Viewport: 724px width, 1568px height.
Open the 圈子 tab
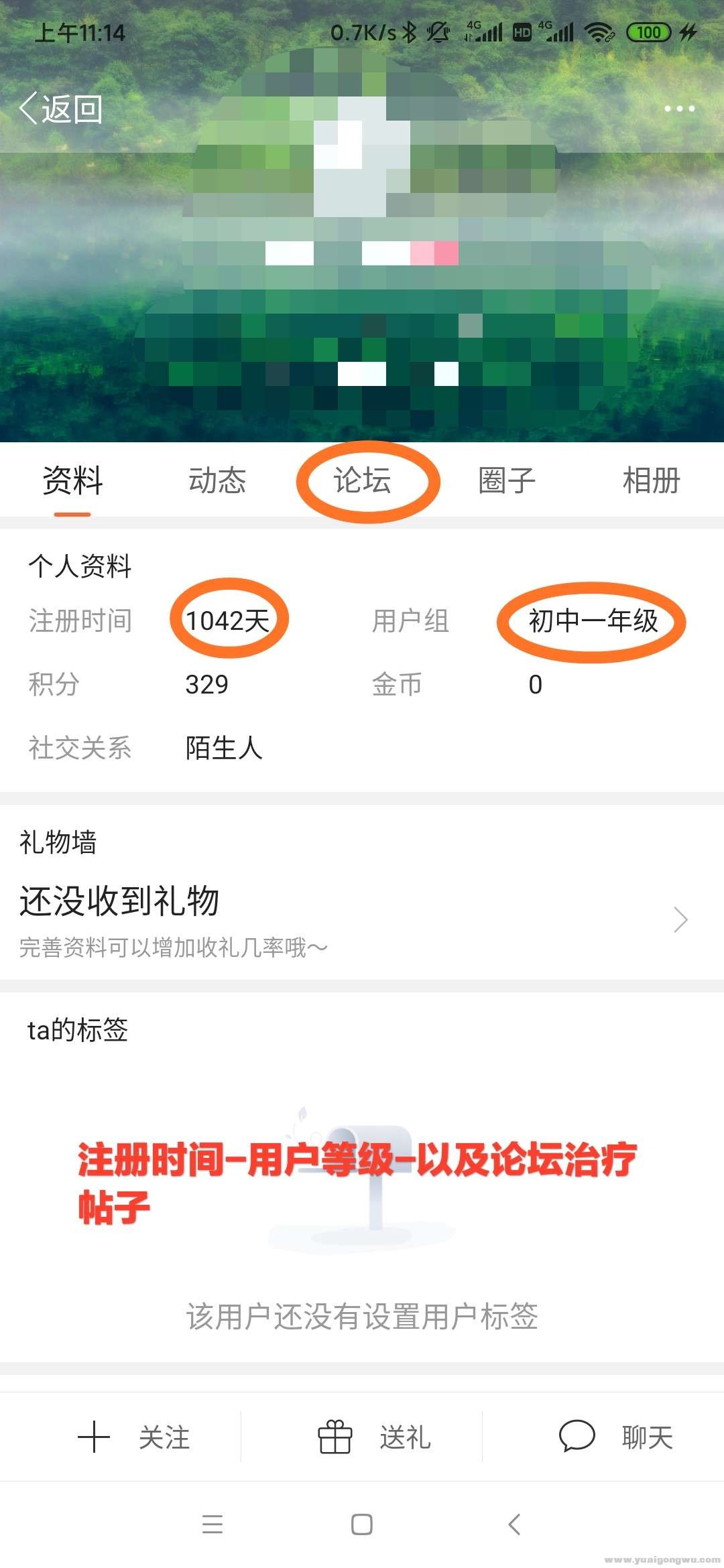(507, 480)
